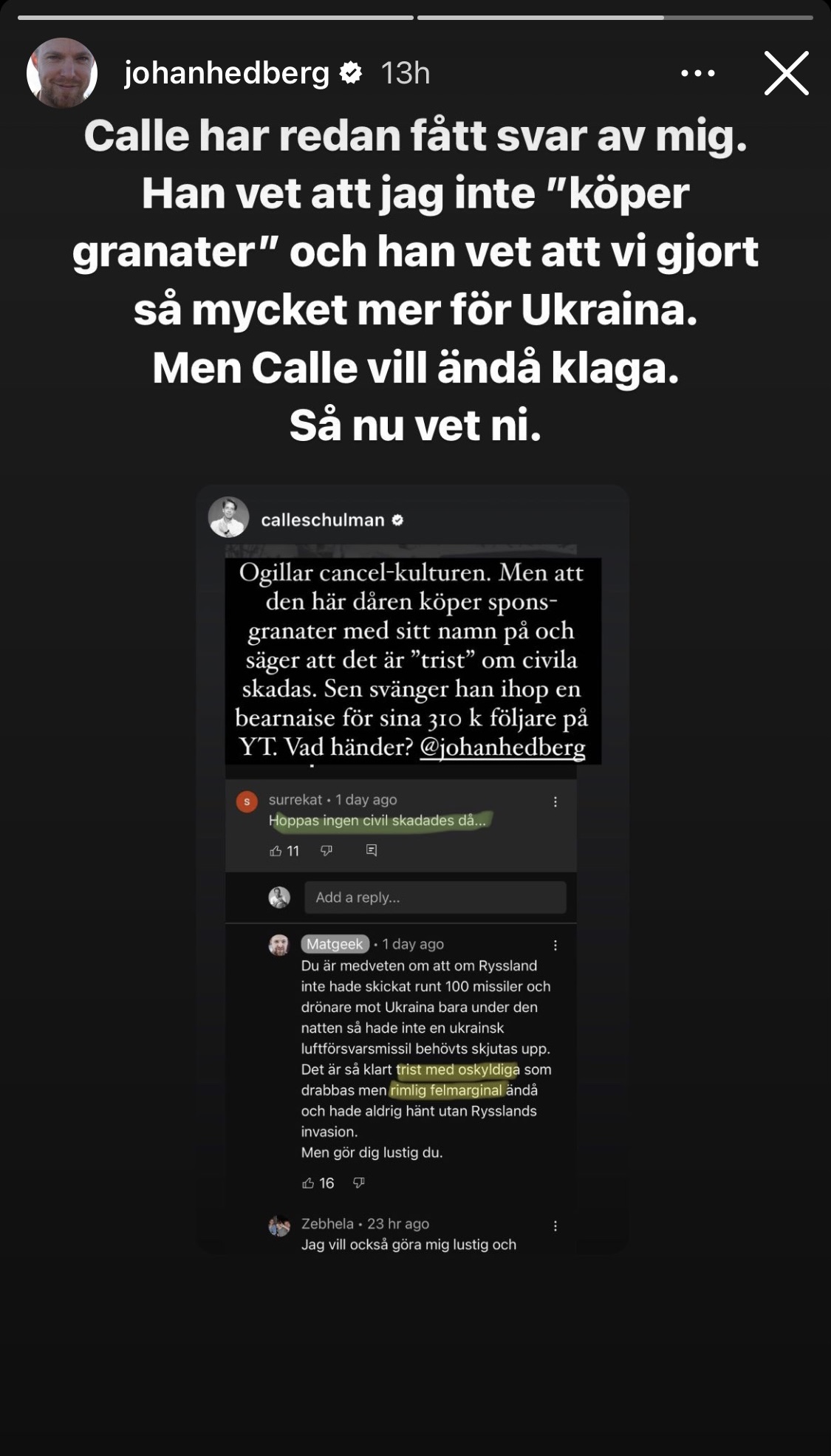The height and width of the screenshot is (1456, 831).
Task: Open the story options menu
Action: [x=697, y=73]
